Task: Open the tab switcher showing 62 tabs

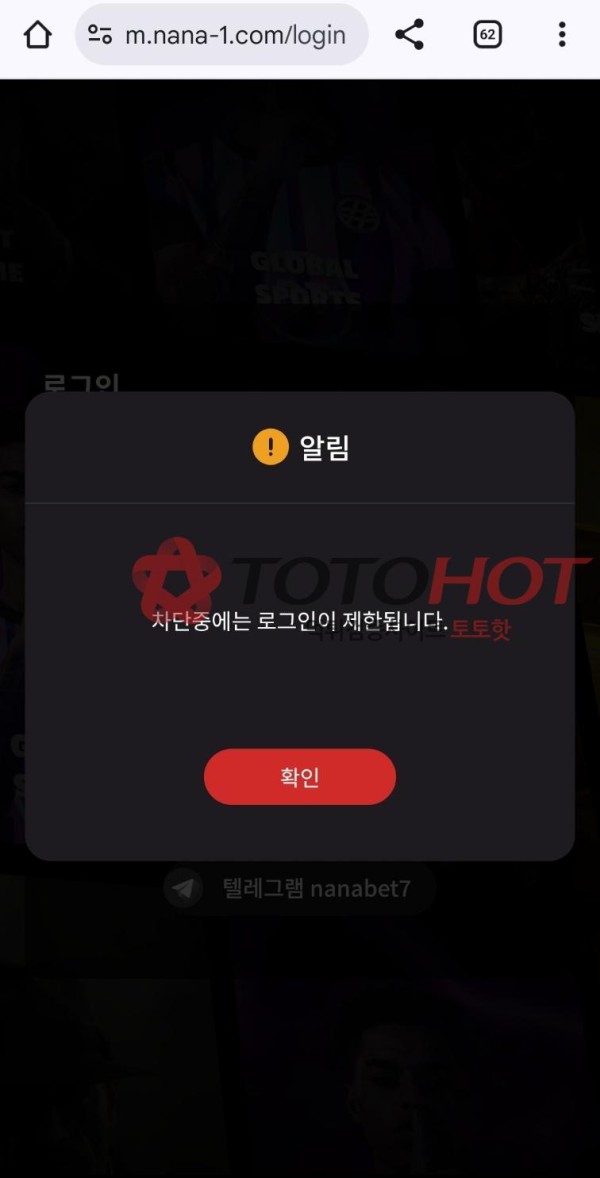Action: [487, 35]
